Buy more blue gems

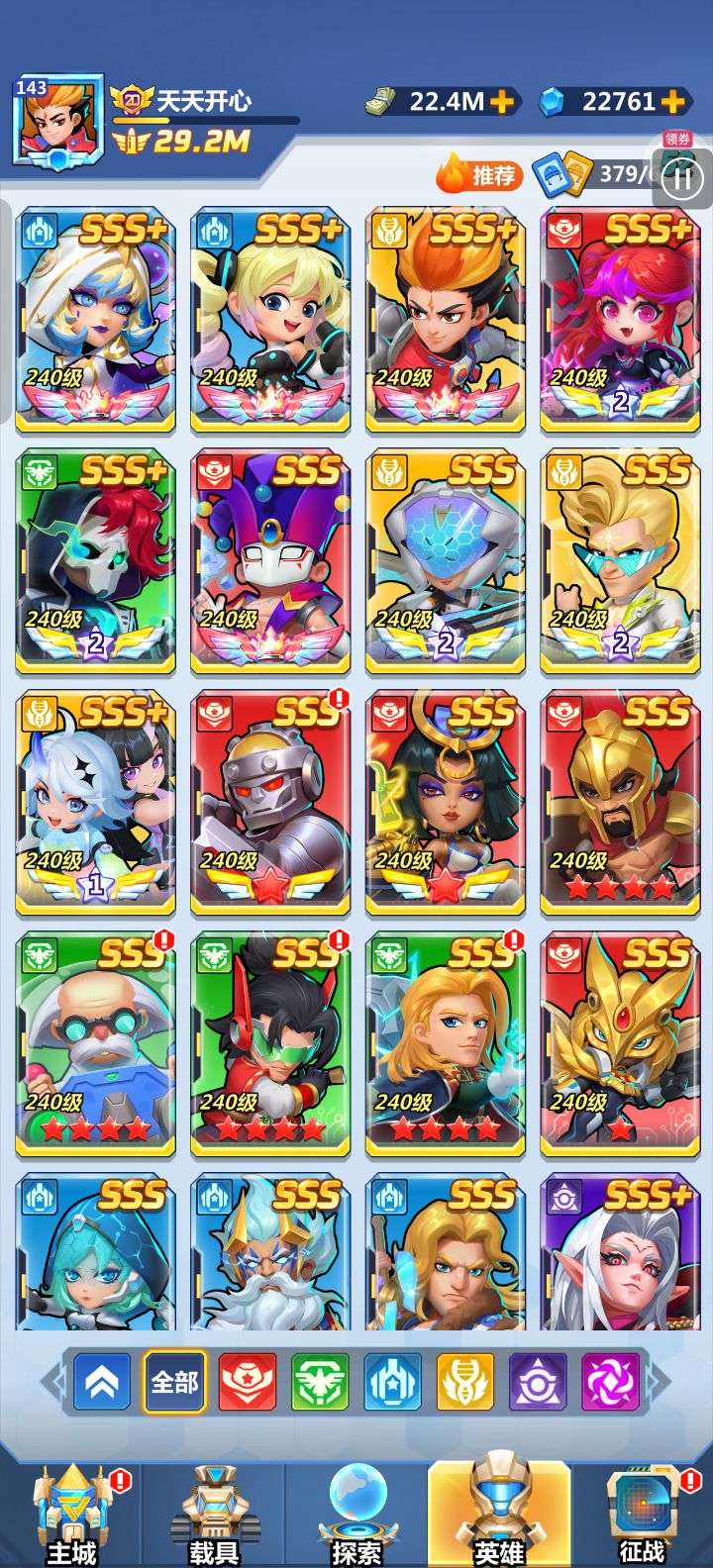coord(672,101)
